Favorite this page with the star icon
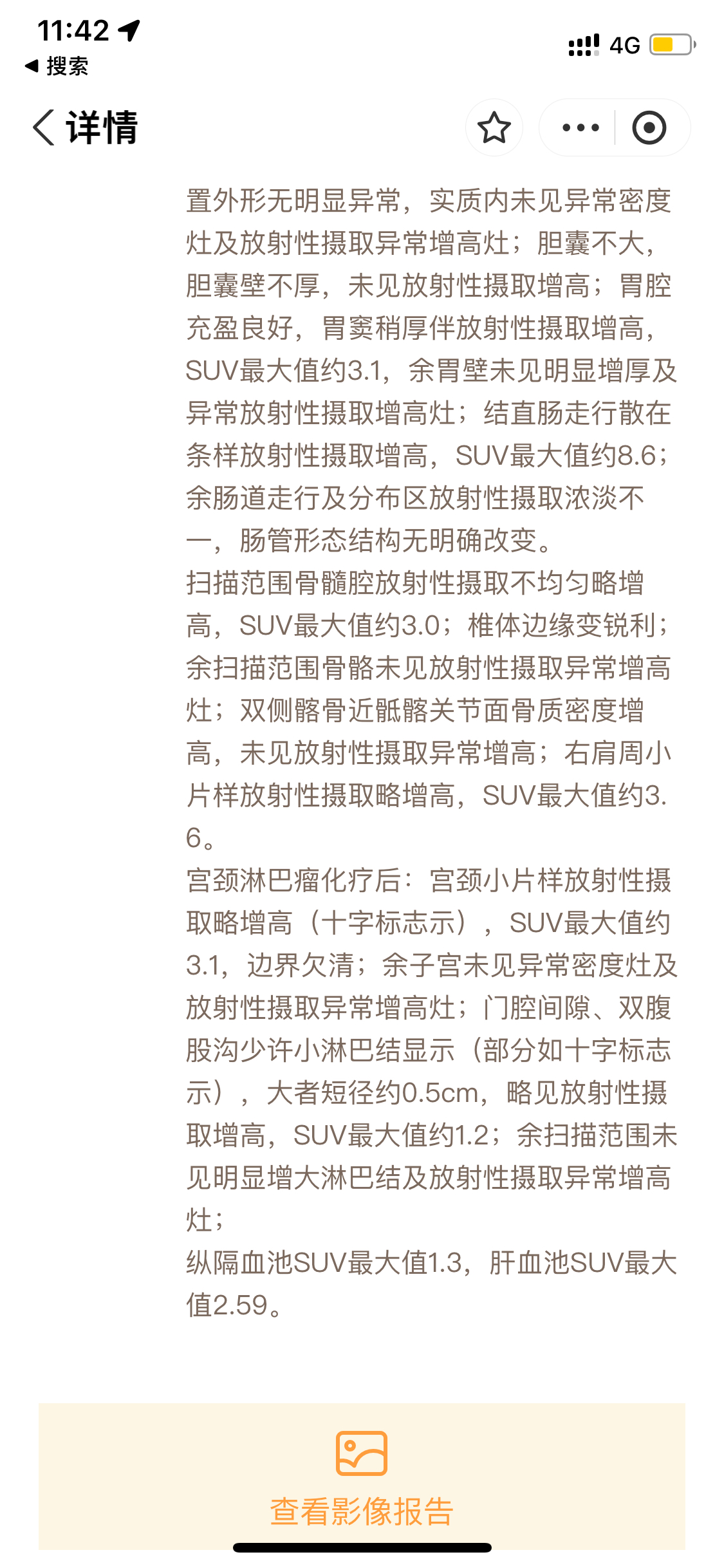Image resolution: width=724 pixels, height=1568 pixels. click(494, 127)
